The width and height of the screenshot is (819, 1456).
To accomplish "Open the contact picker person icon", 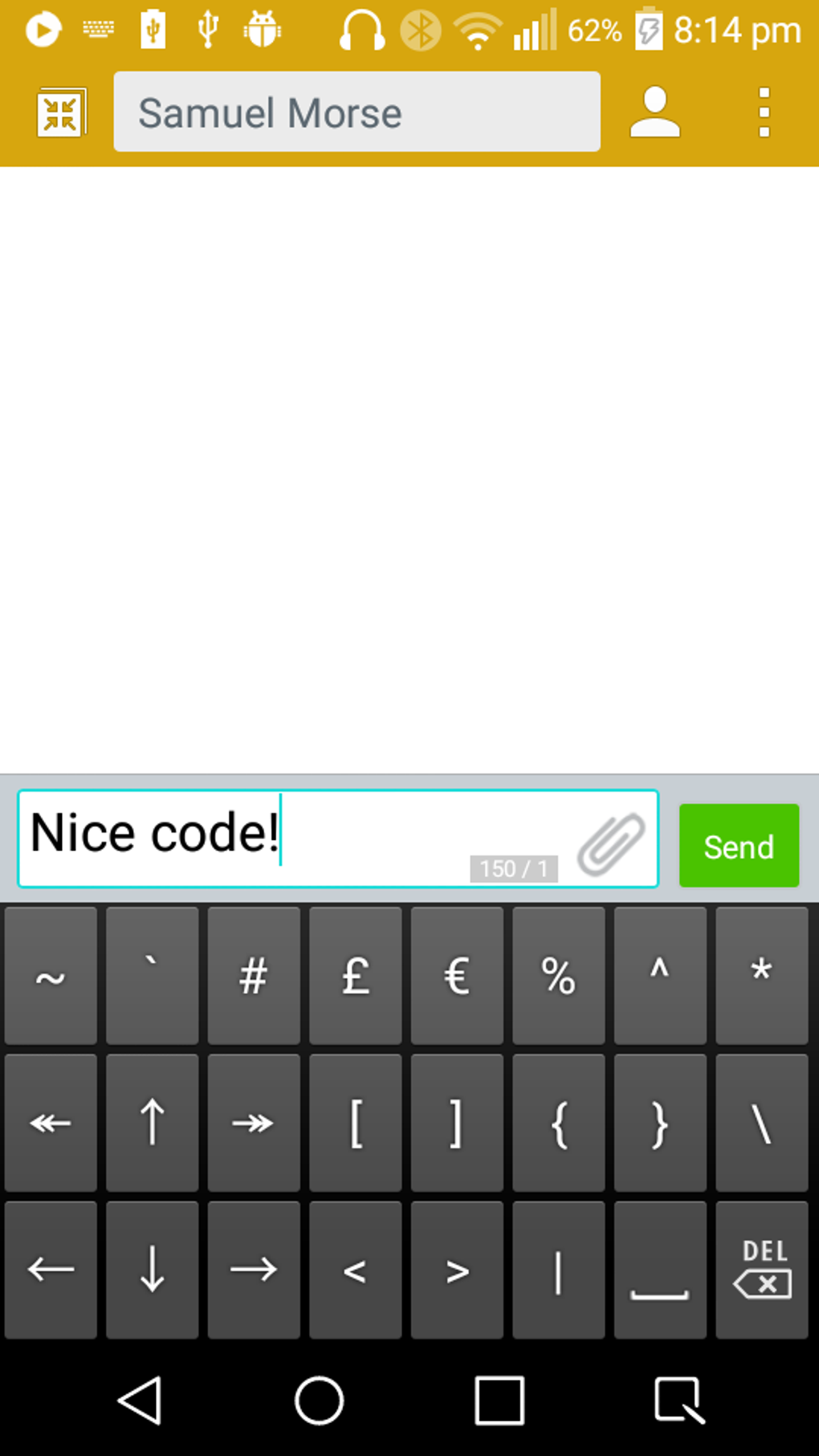I will coord(653,112).
